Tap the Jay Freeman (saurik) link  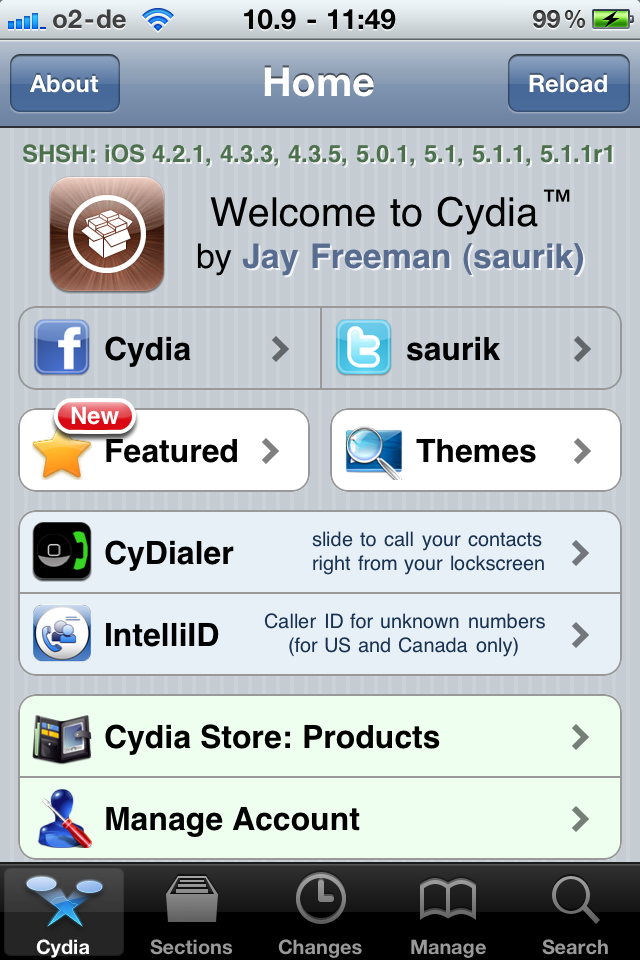click(412, 257)
